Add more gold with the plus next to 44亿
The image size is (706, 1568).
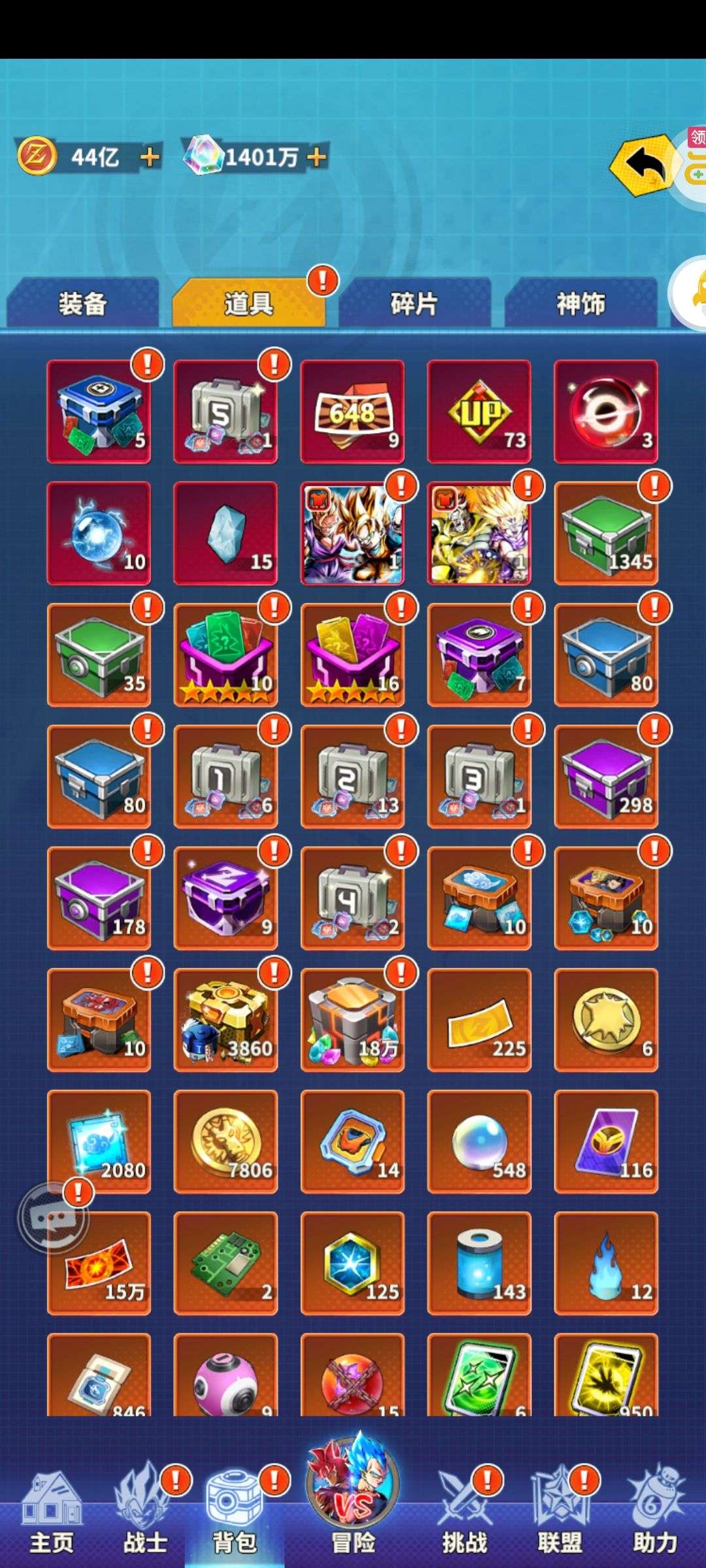pos(150,157)
